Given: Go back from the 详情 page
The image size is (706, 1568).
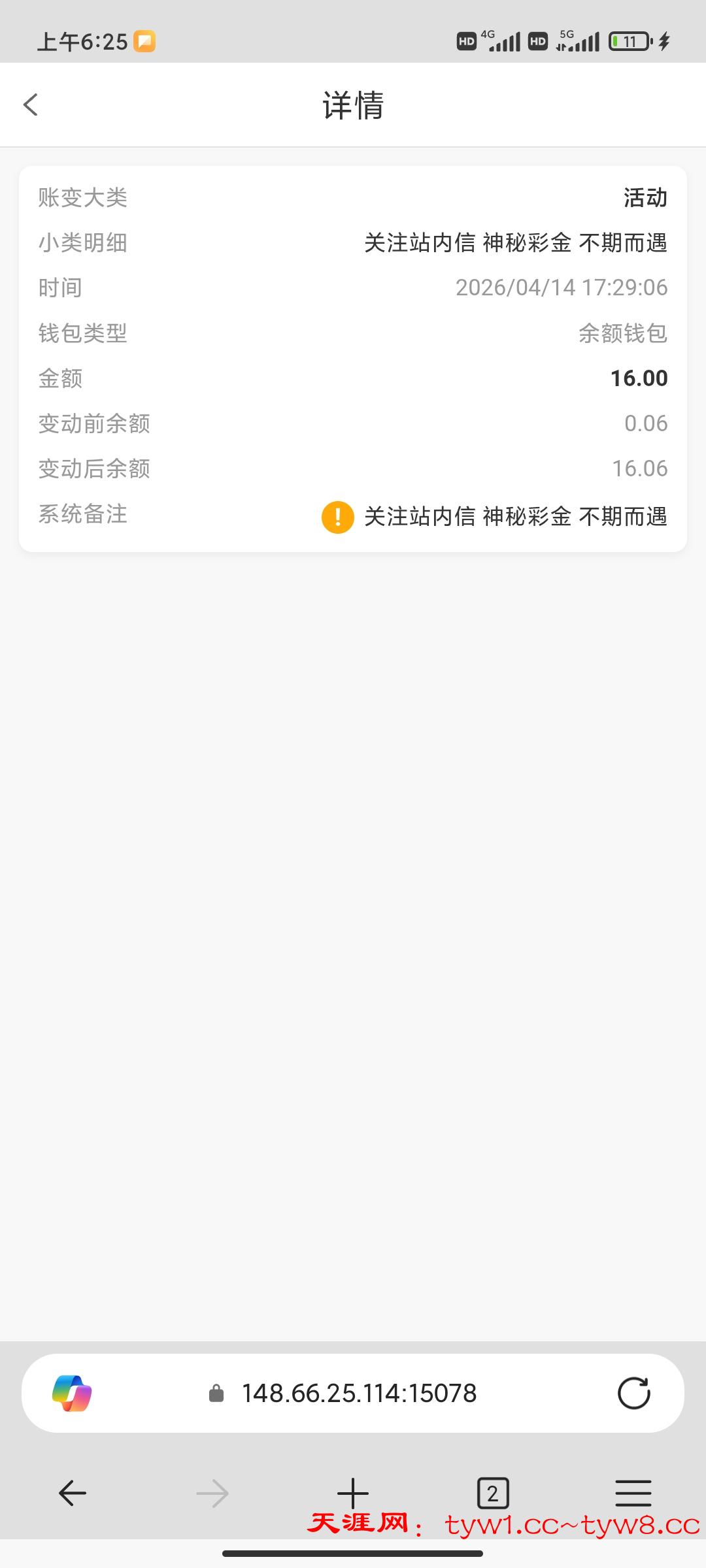Looking at the screenshot, I should point(31,105).
